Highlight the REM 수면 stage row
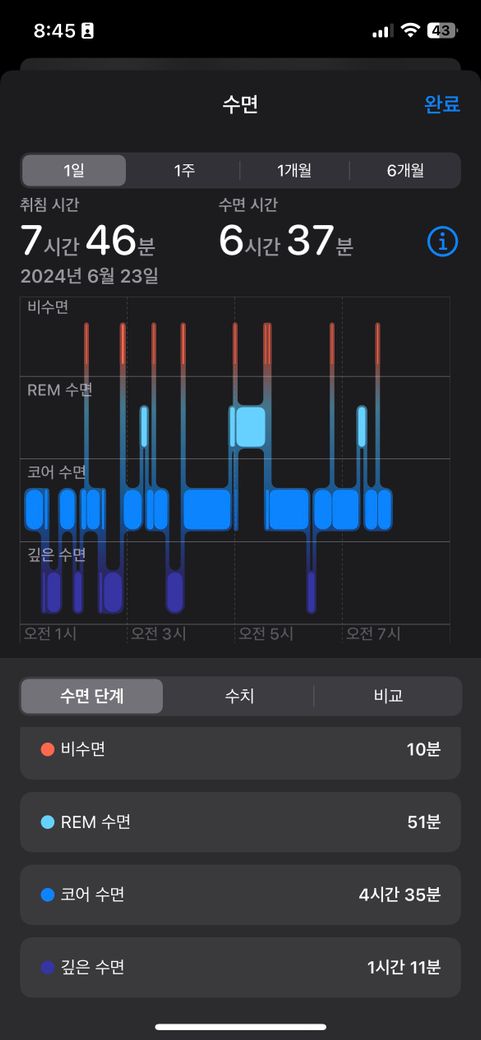Screen dimensions: 481x1040 tap(240, 822)
